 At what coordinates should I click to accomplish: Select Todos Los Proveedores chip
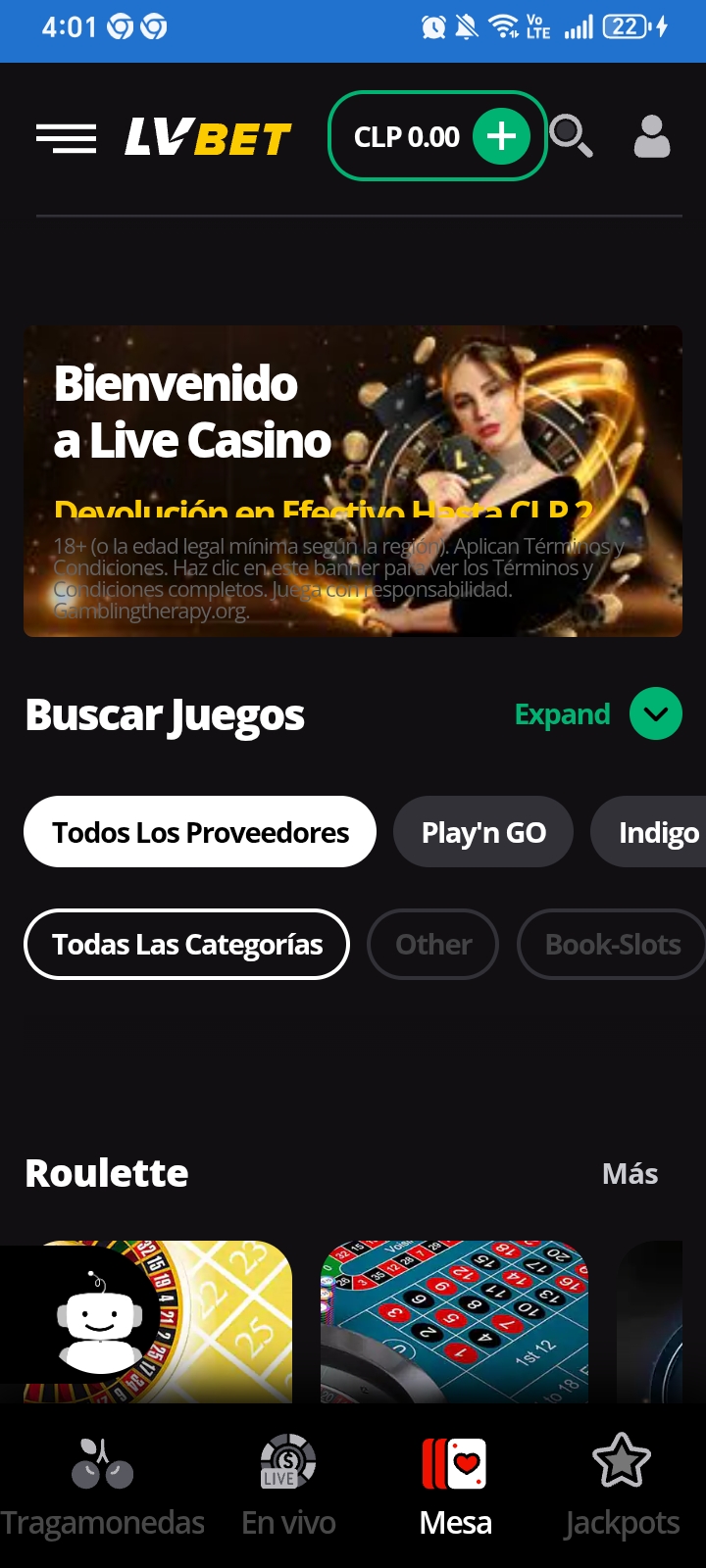(200, 832)
